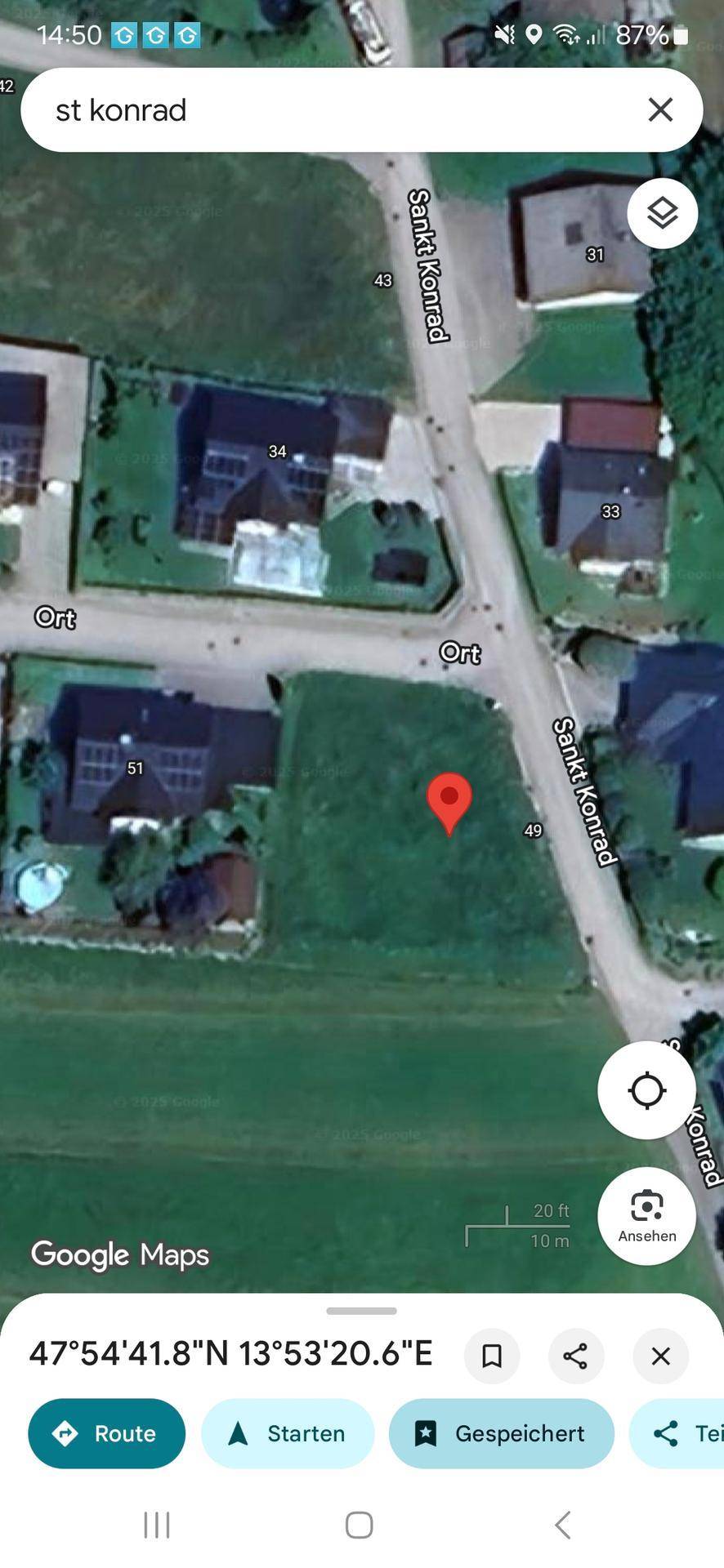The width and height of the screenshot is (724, 1568).
Task: Open the Ansehen camera lens button
Action: coord(646,1215)
